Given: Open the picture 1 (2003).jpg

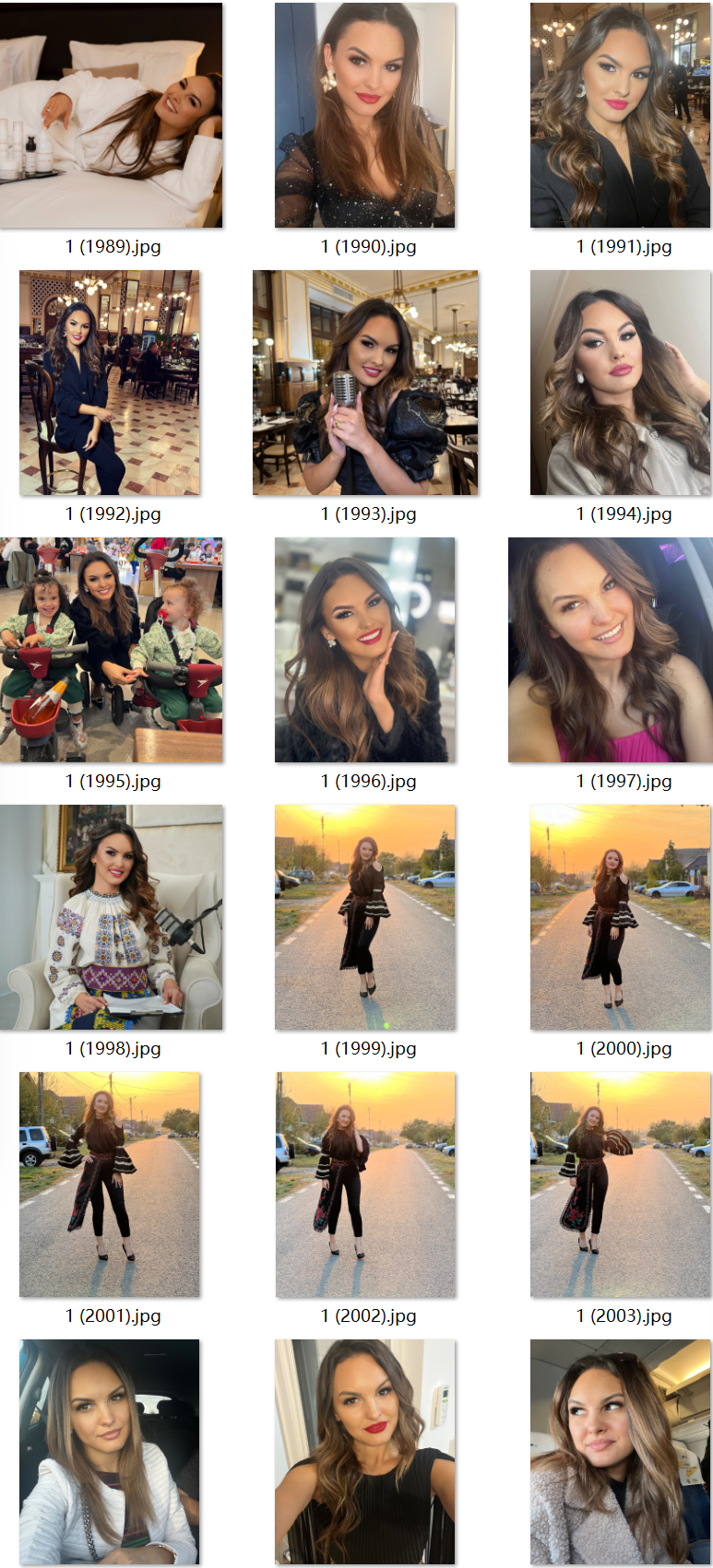Looking at the screenshot, I should click(x=621, y=1185).
